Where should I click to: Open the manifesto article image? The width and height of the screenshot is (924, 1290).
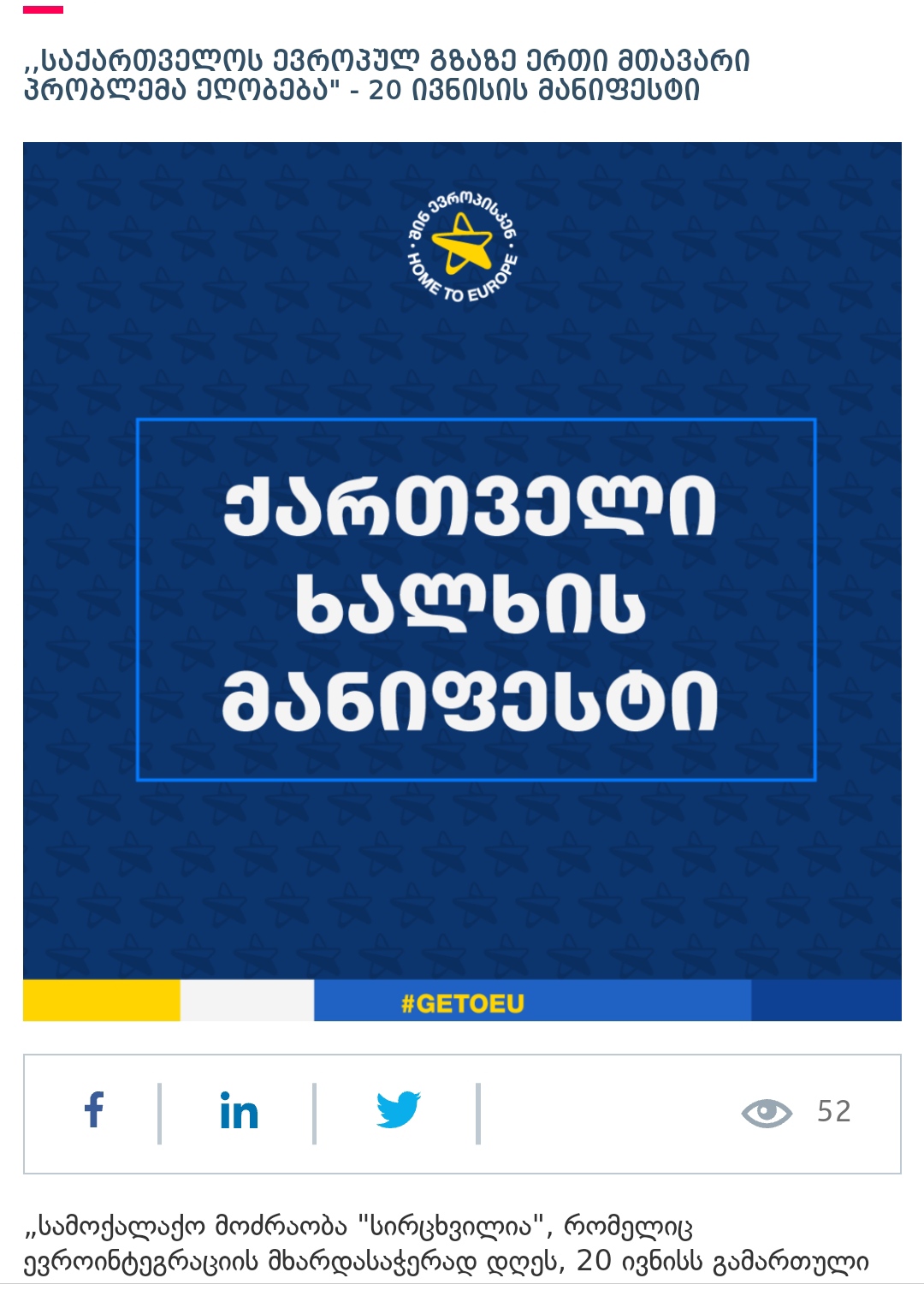click(x=462, y=581)
